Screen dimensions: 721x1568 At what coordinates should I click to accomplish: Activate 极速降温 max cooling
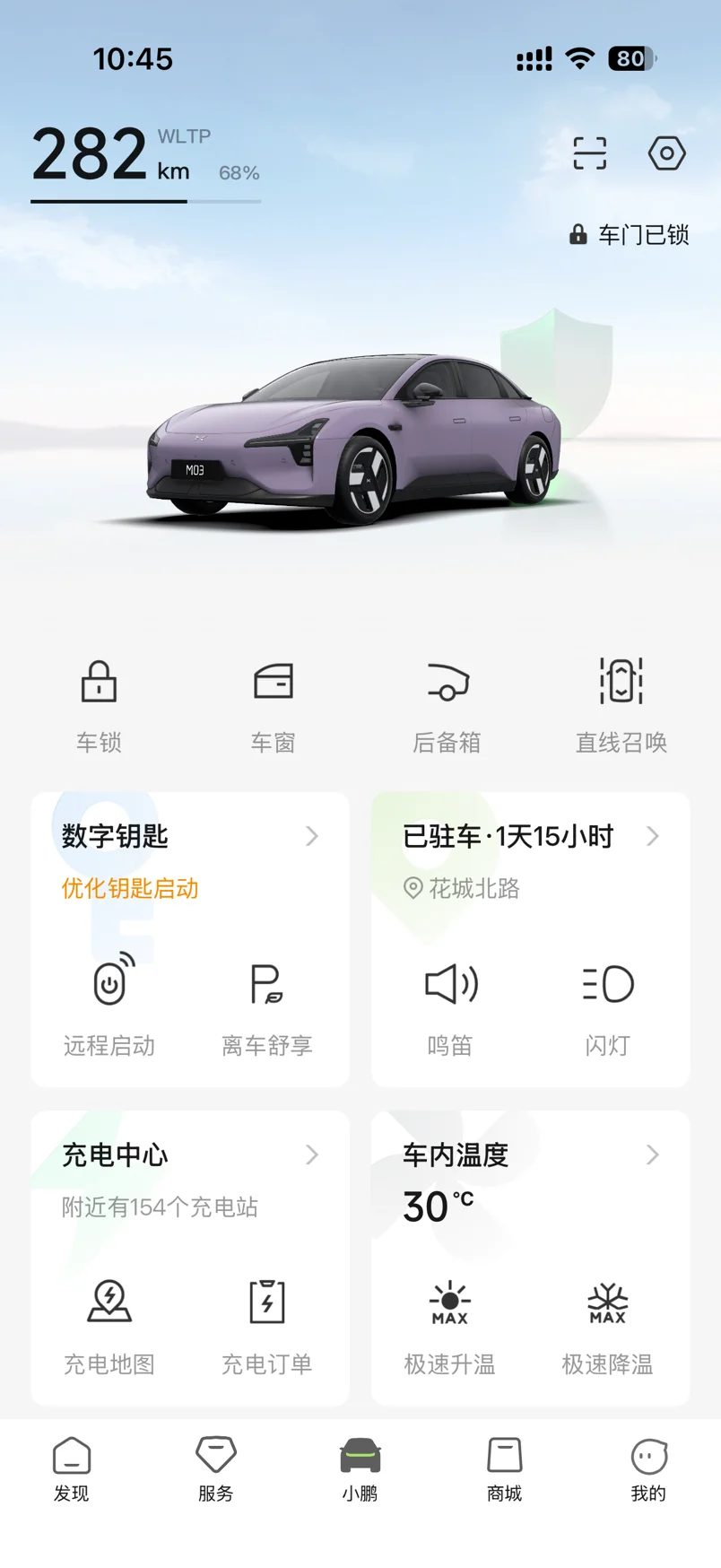click(607, 1323)
